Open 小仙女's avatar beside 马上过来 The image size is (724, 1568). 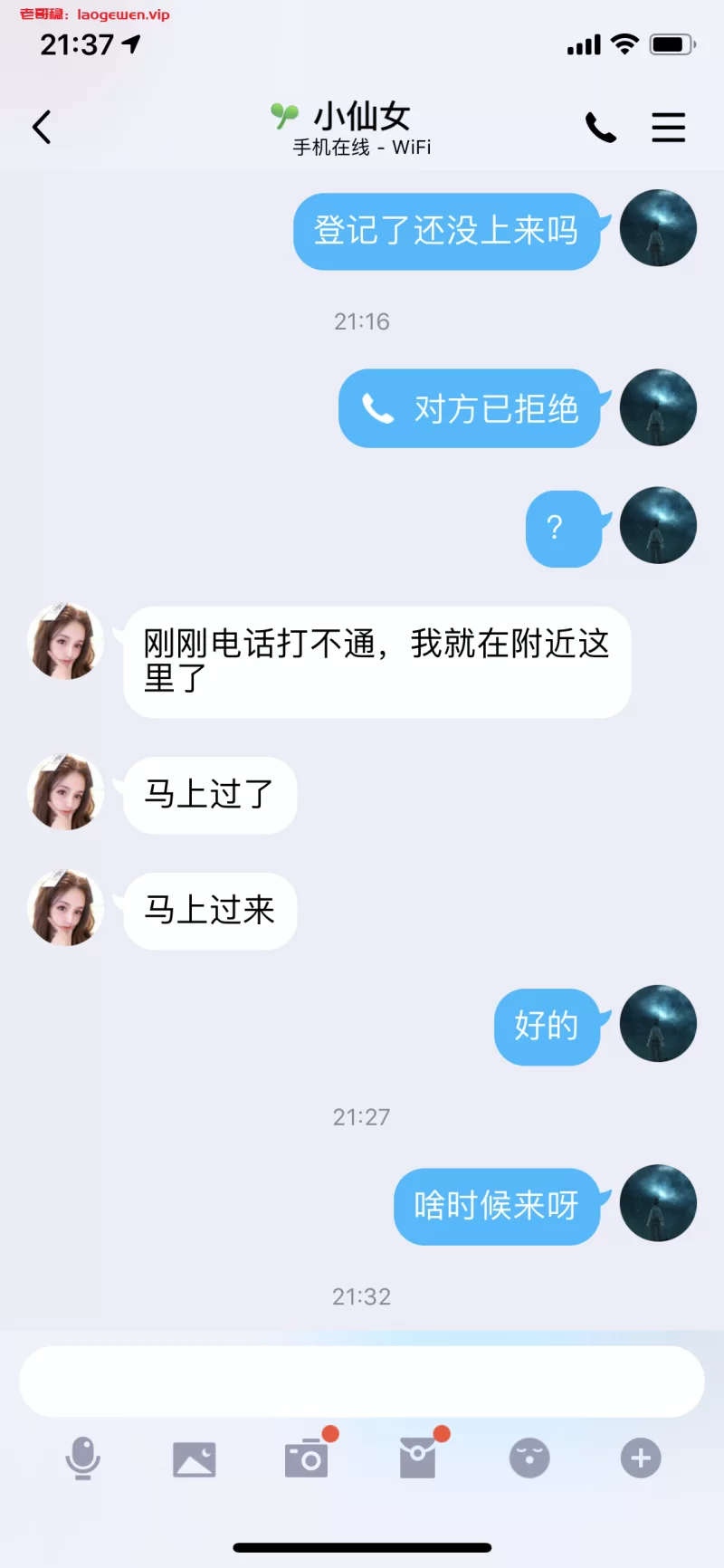pyautogui.click(x=66, y=909)
